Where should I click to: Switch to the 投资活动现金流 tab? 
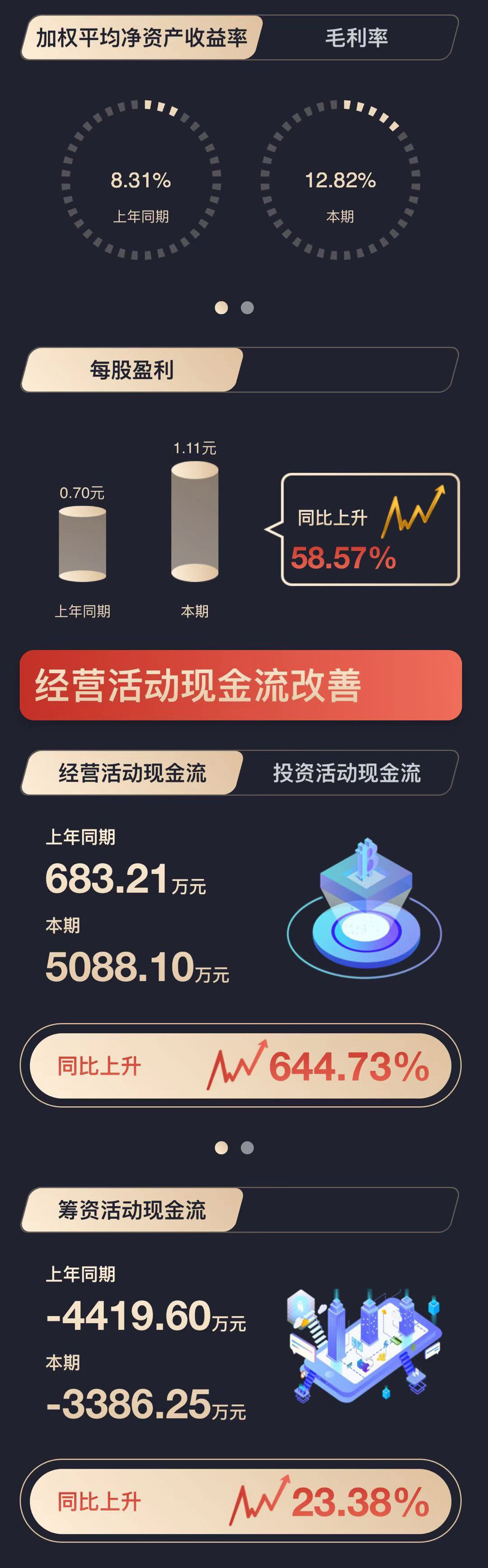346,772
